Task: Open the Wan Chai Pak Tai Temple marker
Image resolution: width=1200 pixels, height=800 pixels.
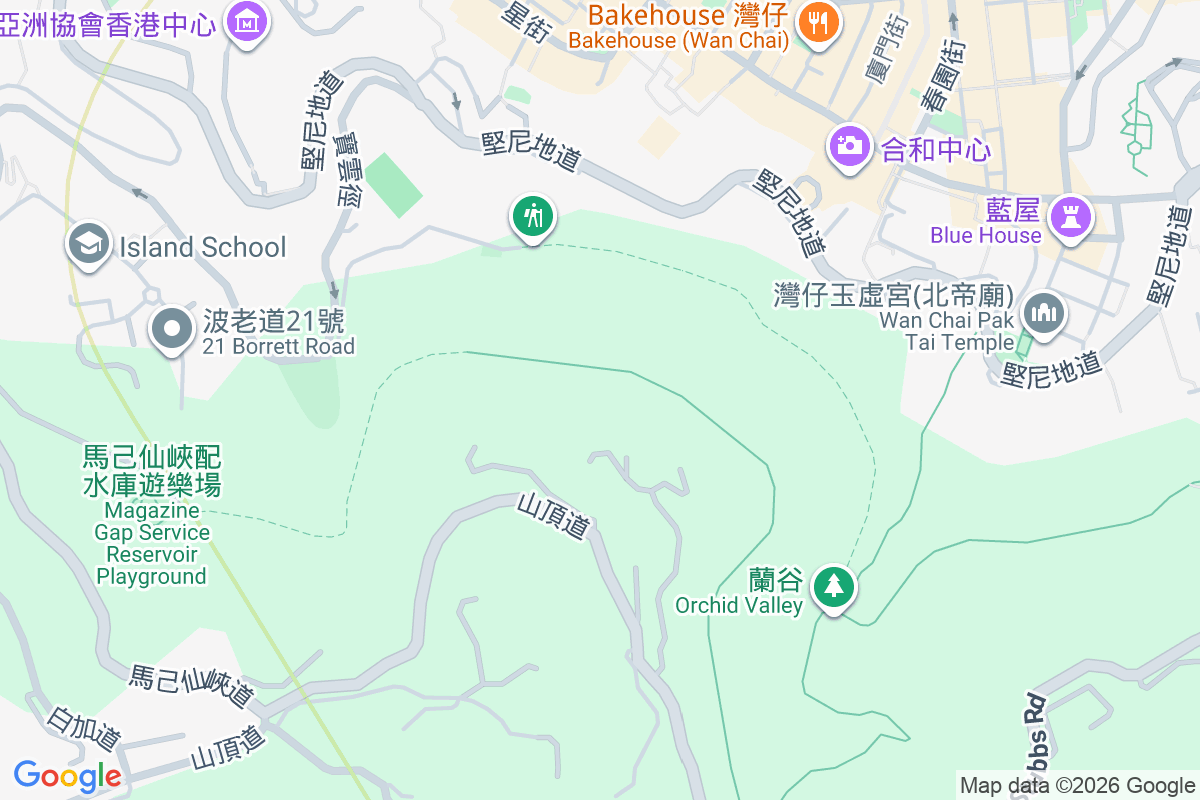Action: [x=1045, y=314]
